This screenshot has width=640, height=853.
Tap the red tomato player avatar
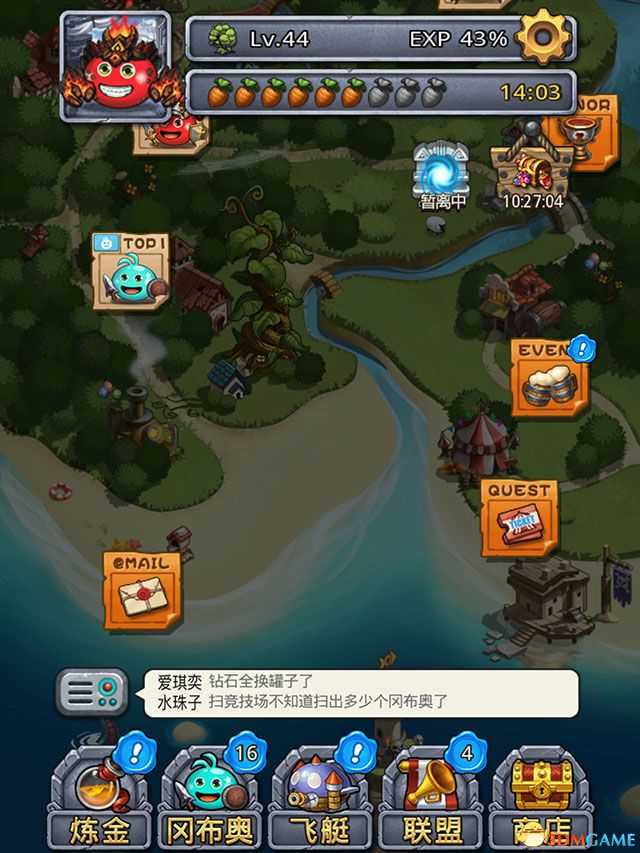pos(120,67)
